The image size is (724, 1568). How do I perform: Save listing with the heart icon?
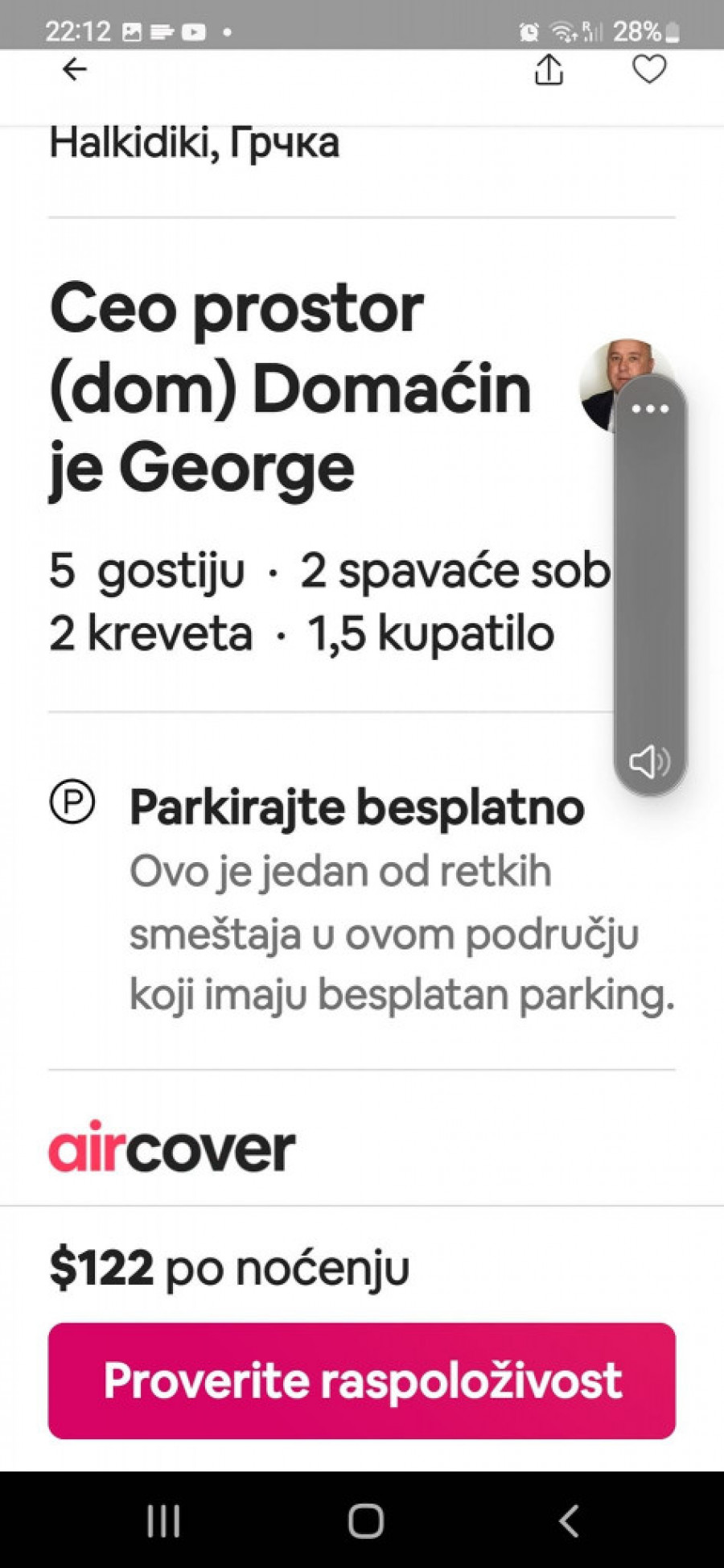pyautogui.click(x=649, y=70)
